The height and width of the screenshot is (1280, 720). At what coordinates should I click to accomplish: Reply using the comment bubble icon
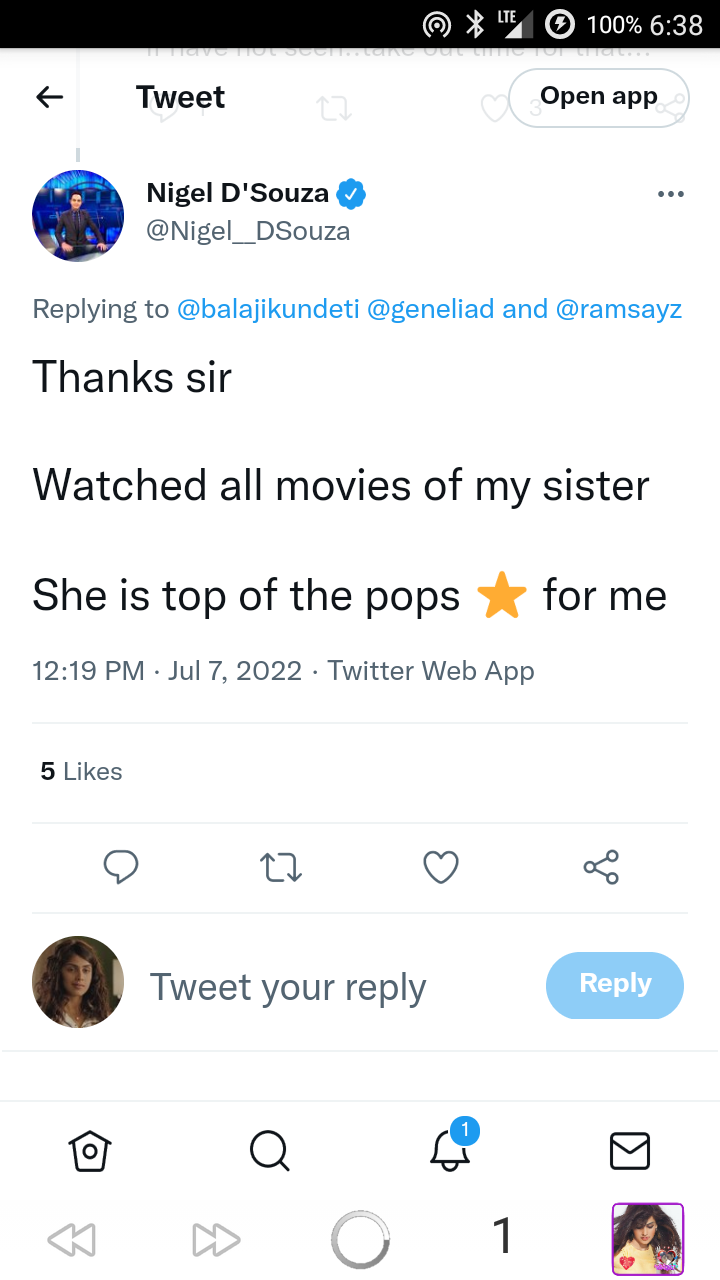click(121, 867)
